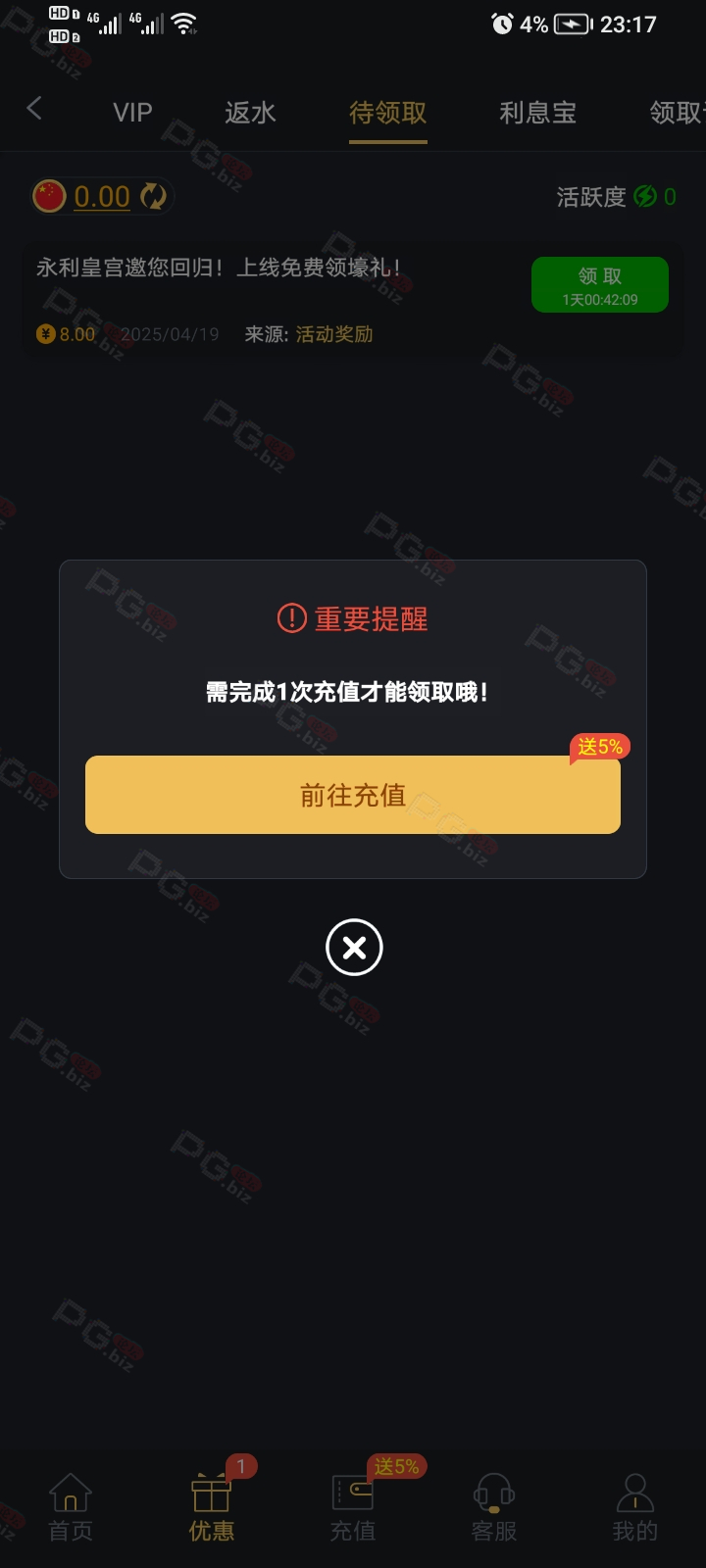
Task: Switch to the VIP tab
Action: coord(132,113)
